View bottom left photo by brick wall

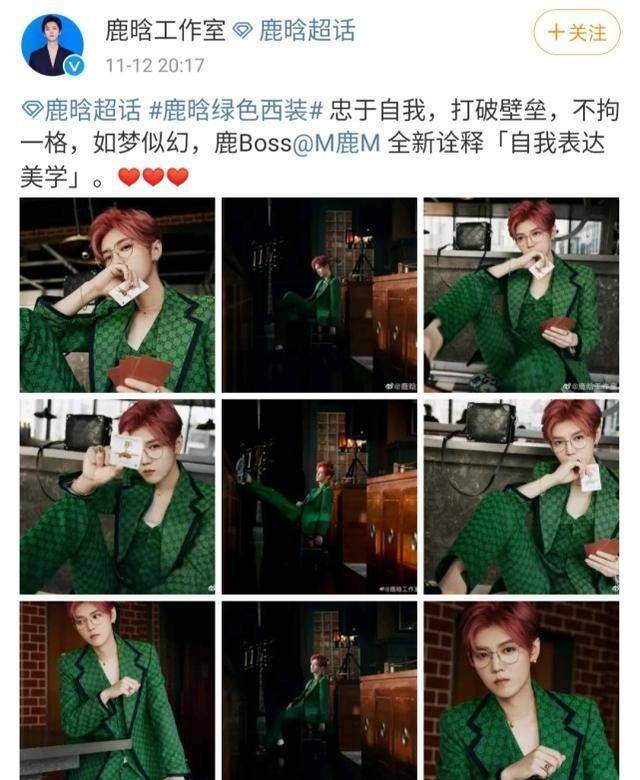(x=117, y=690)
